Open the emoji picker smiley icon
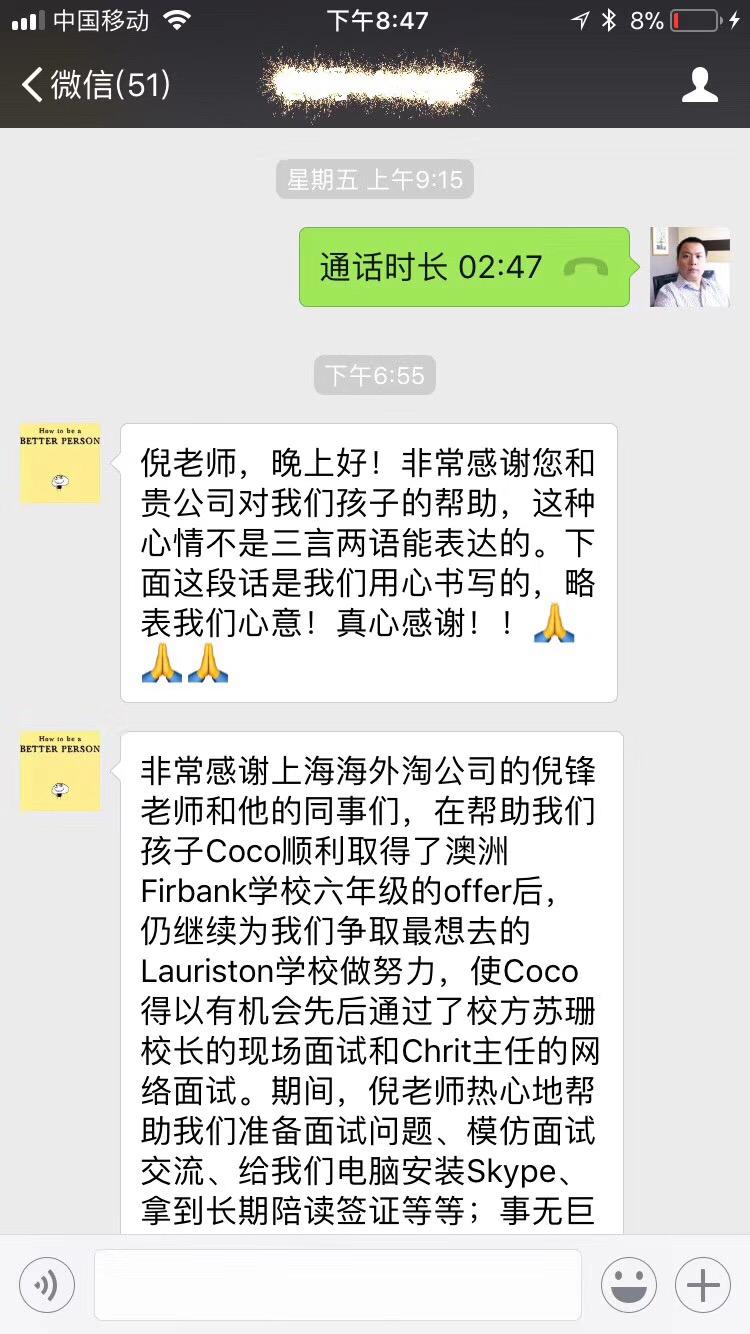Image resolution: width=750 pixels, height=1334 pixels. coord(629,1284)
